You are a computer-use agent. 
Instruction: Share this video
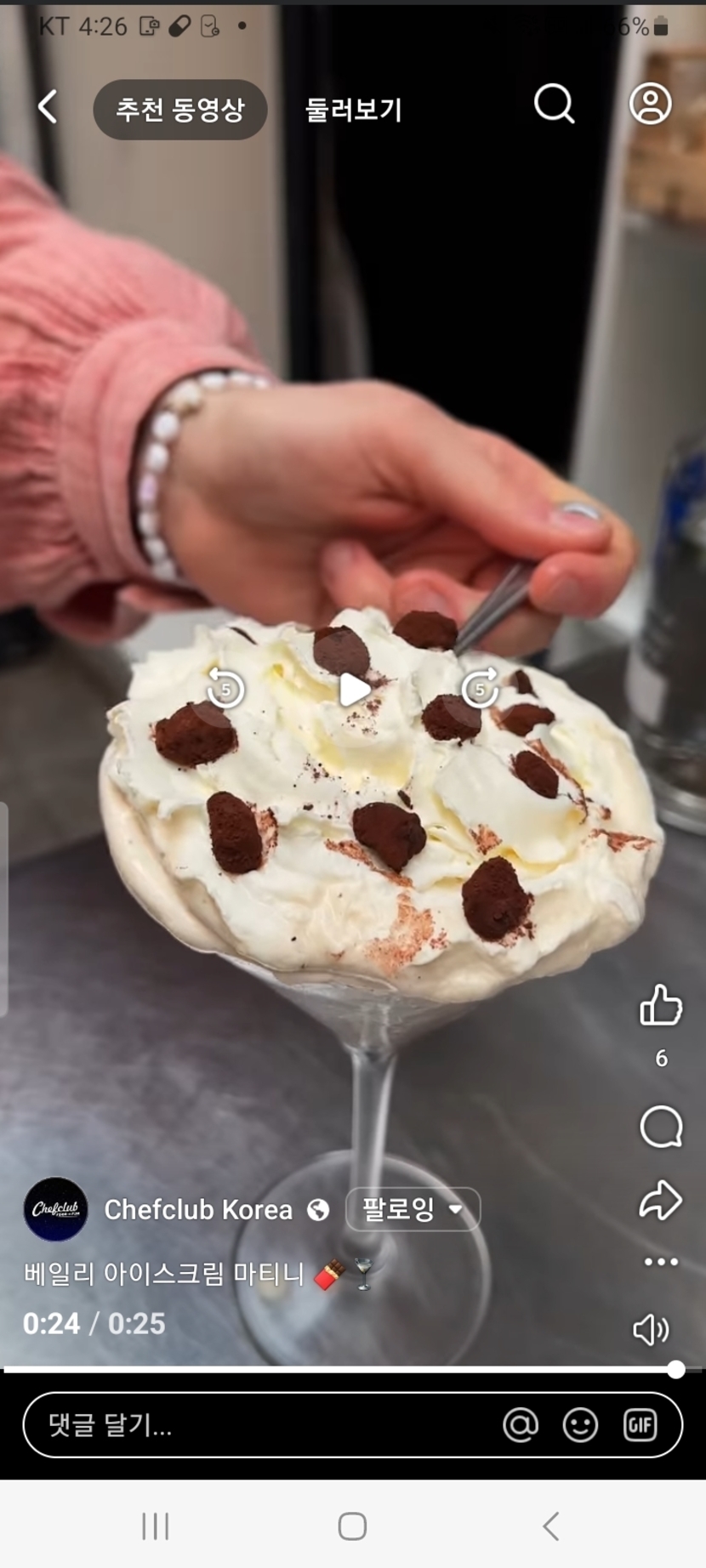click(x=660, y=1200)
